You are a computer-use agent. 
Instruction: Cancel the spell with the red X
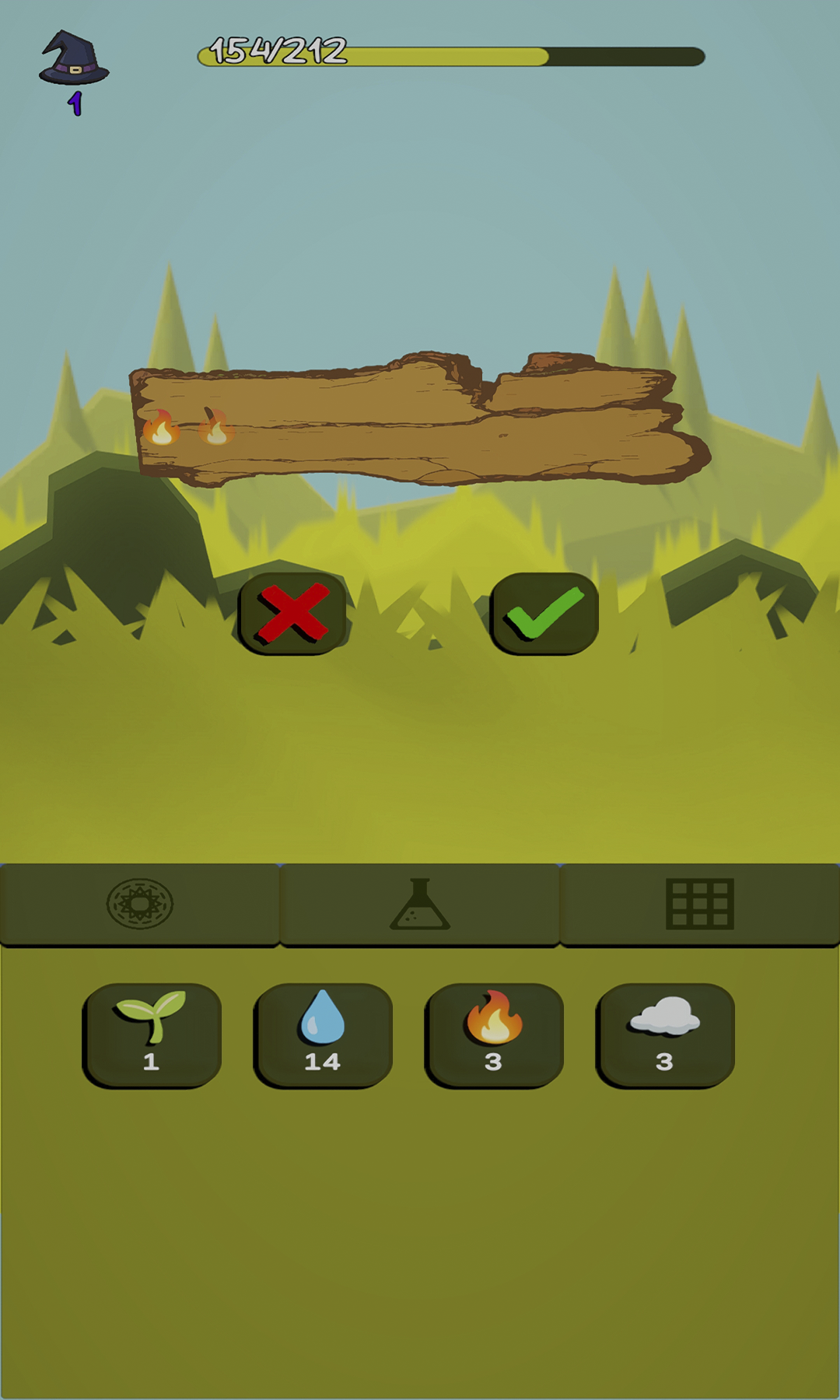click(292, 614)
